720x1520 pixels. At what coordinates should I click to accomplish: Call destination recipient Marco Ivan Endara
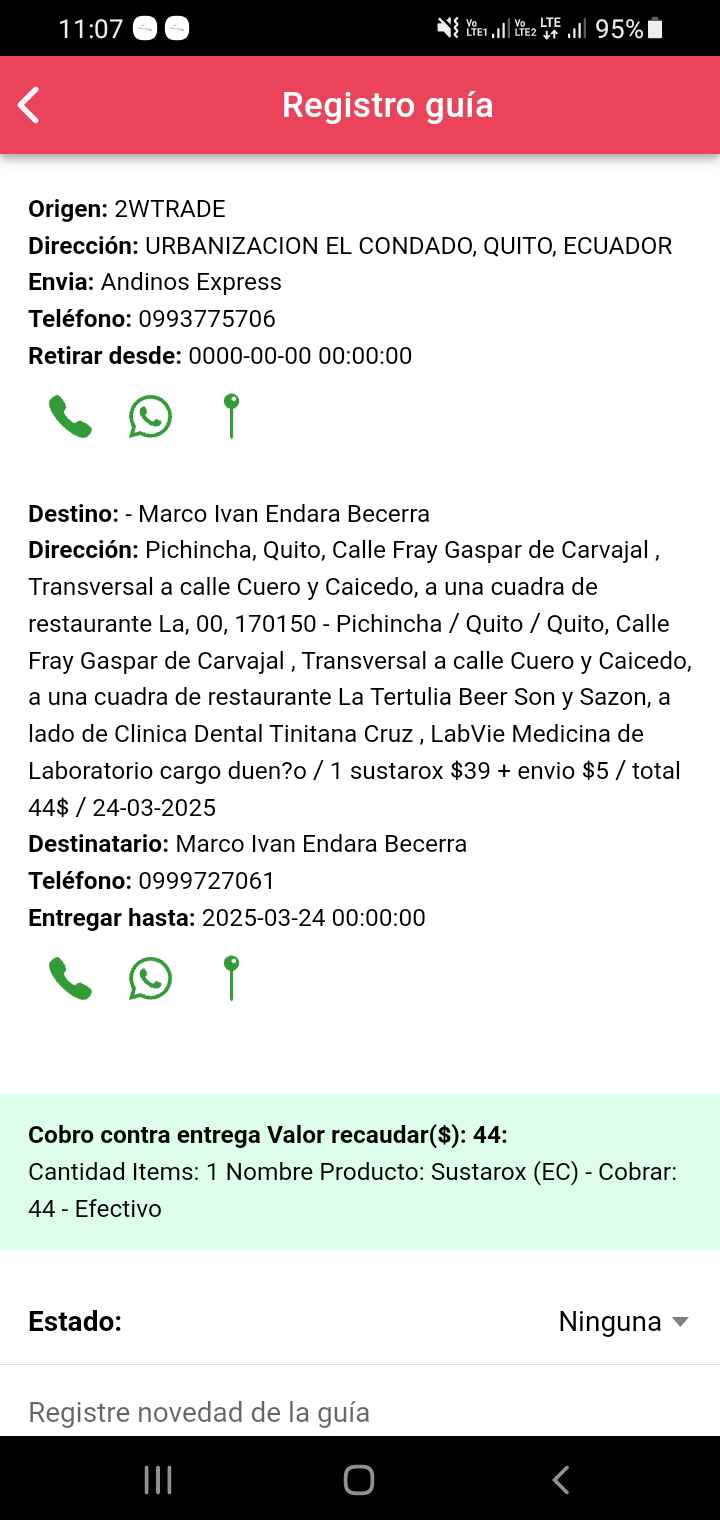coord(70,979)
